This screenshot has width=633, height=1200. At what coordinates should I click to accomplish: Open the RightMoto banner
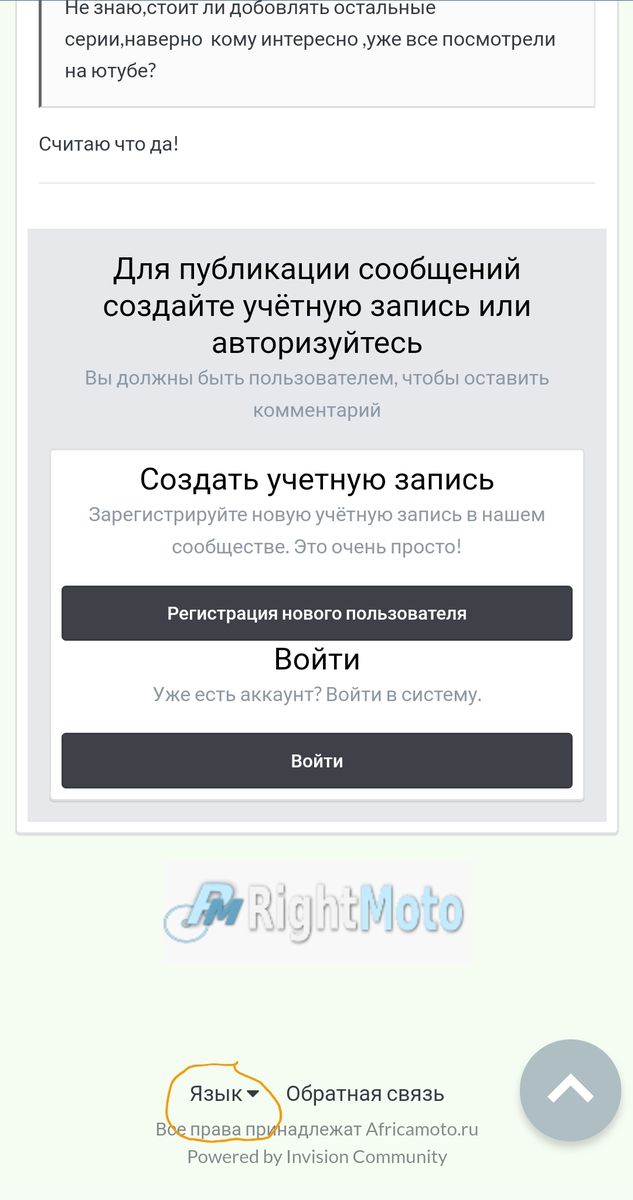316,913
